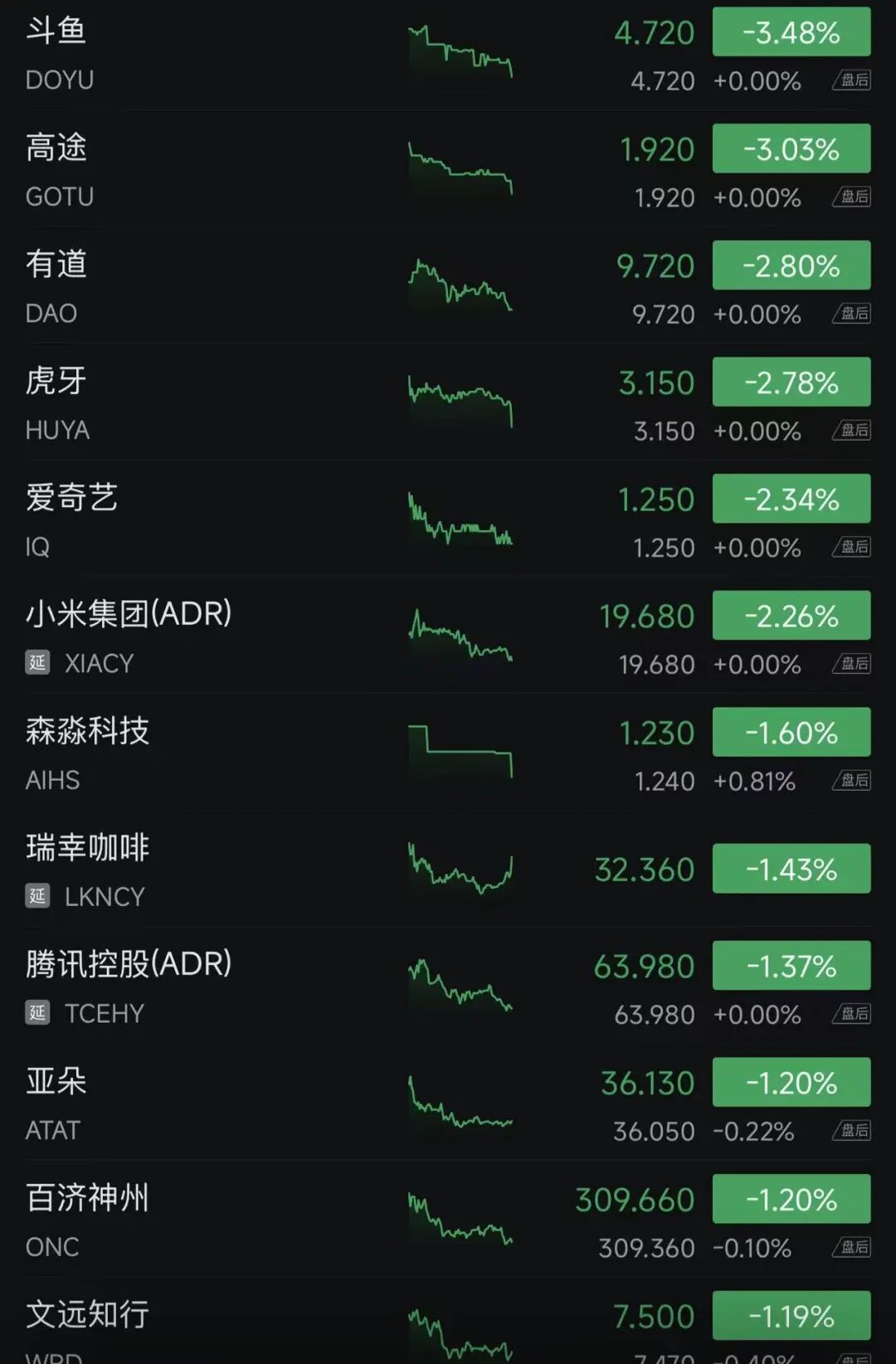The width and height of the screenshot is (896, 1364).
Task: Click the -2.26% badge for 小米集团(ADR)
Action: coord(791,616)
